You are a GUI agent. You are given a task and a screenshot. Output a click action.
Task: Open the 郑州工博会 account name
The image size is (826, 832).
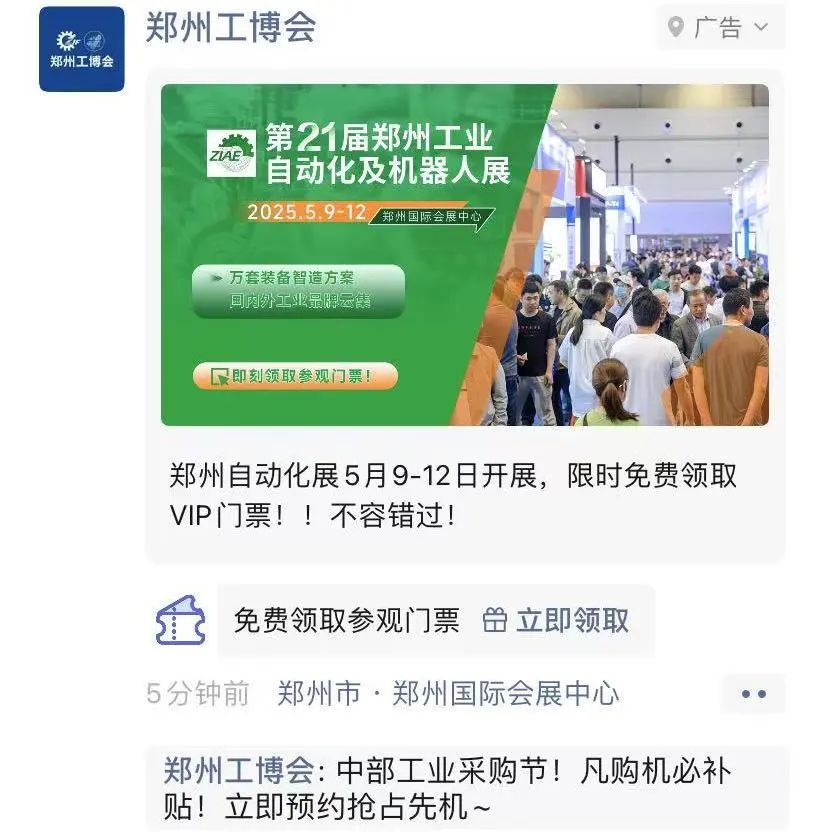(x=231, y=27)
